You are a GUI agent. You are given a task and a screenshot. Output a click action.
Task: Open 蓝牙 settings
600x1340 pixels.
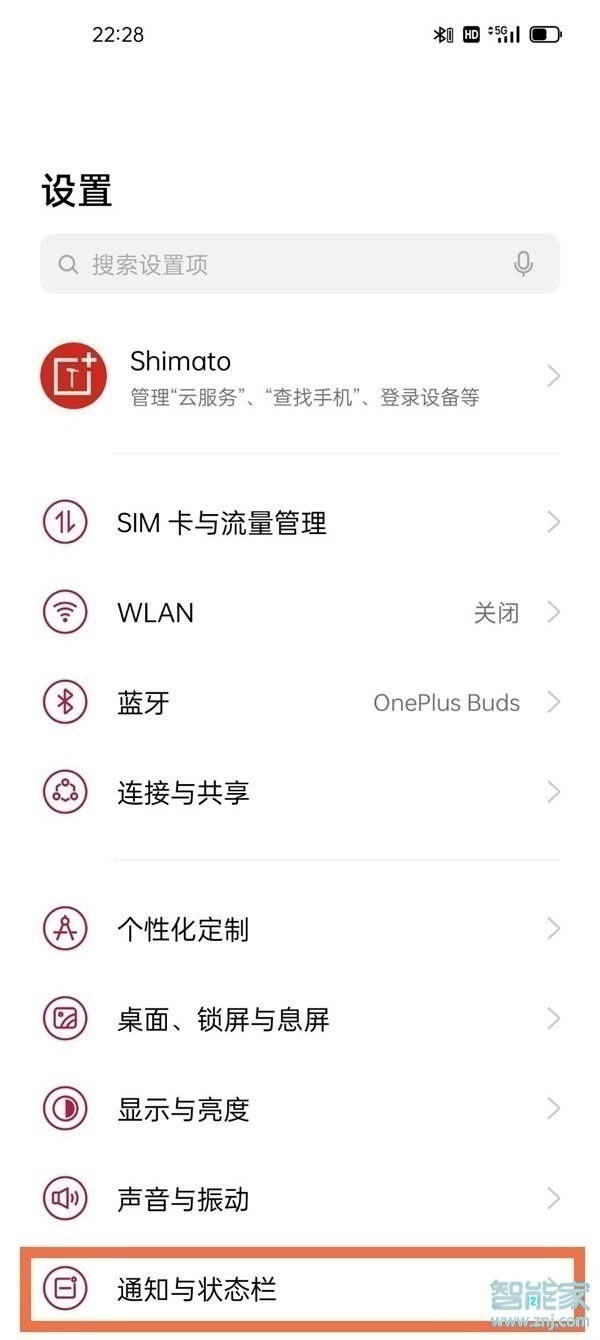coord(300,702)
